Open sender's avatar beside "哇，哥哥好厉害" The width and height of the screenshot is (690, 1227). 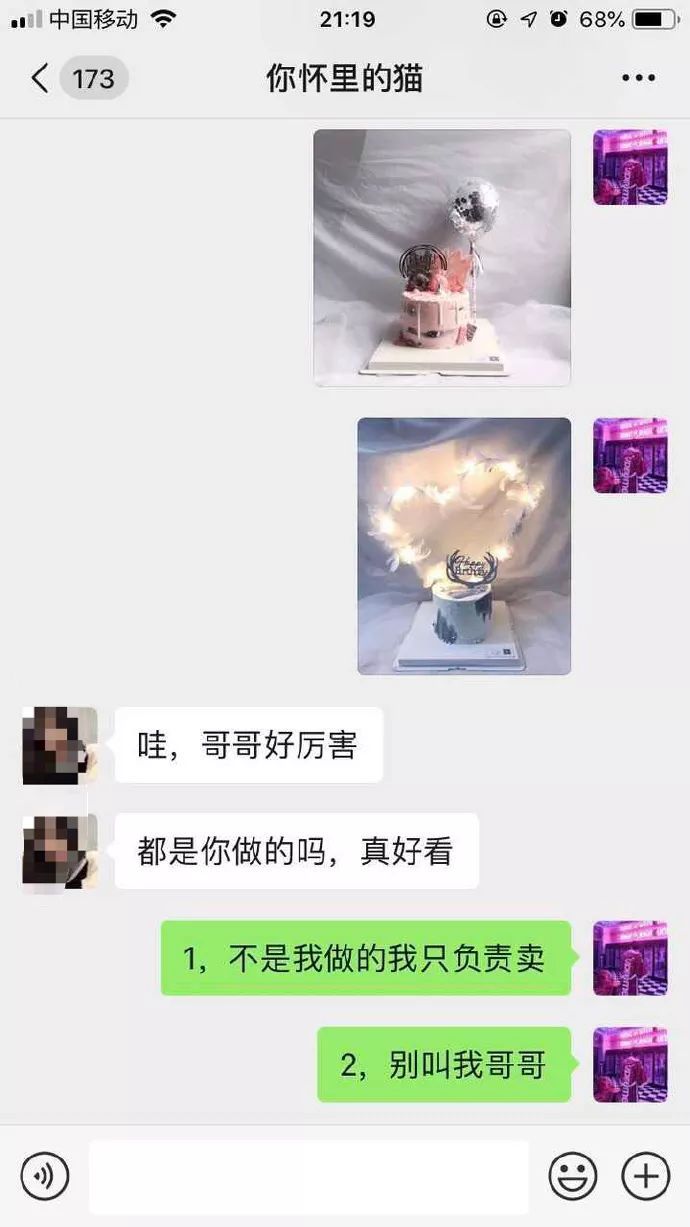click(60, 745)
